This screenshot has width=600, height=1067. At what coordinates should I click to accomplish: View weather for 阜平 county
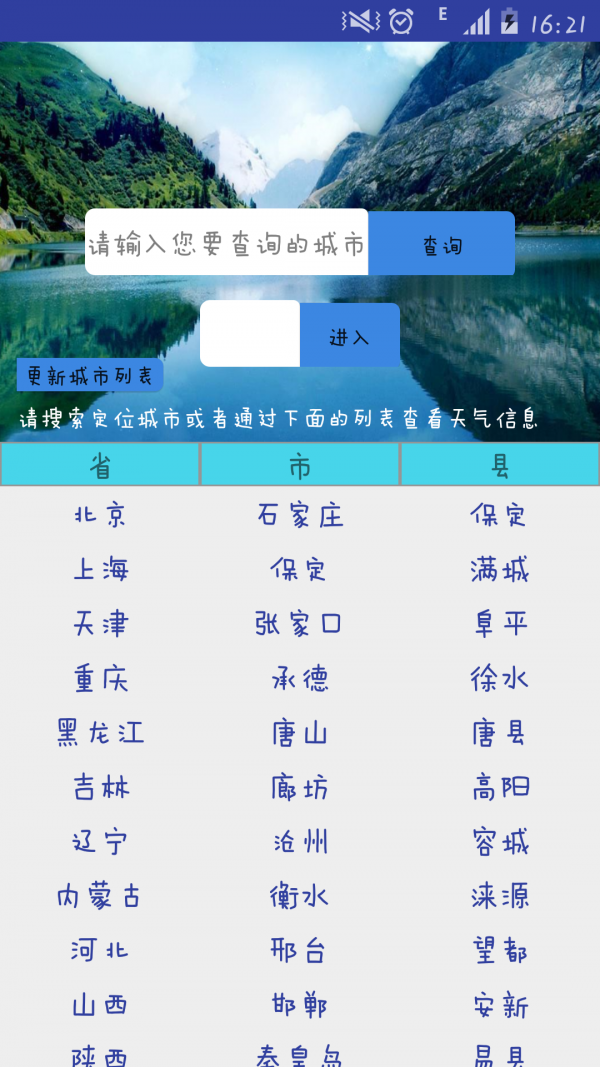pos(500,624)
